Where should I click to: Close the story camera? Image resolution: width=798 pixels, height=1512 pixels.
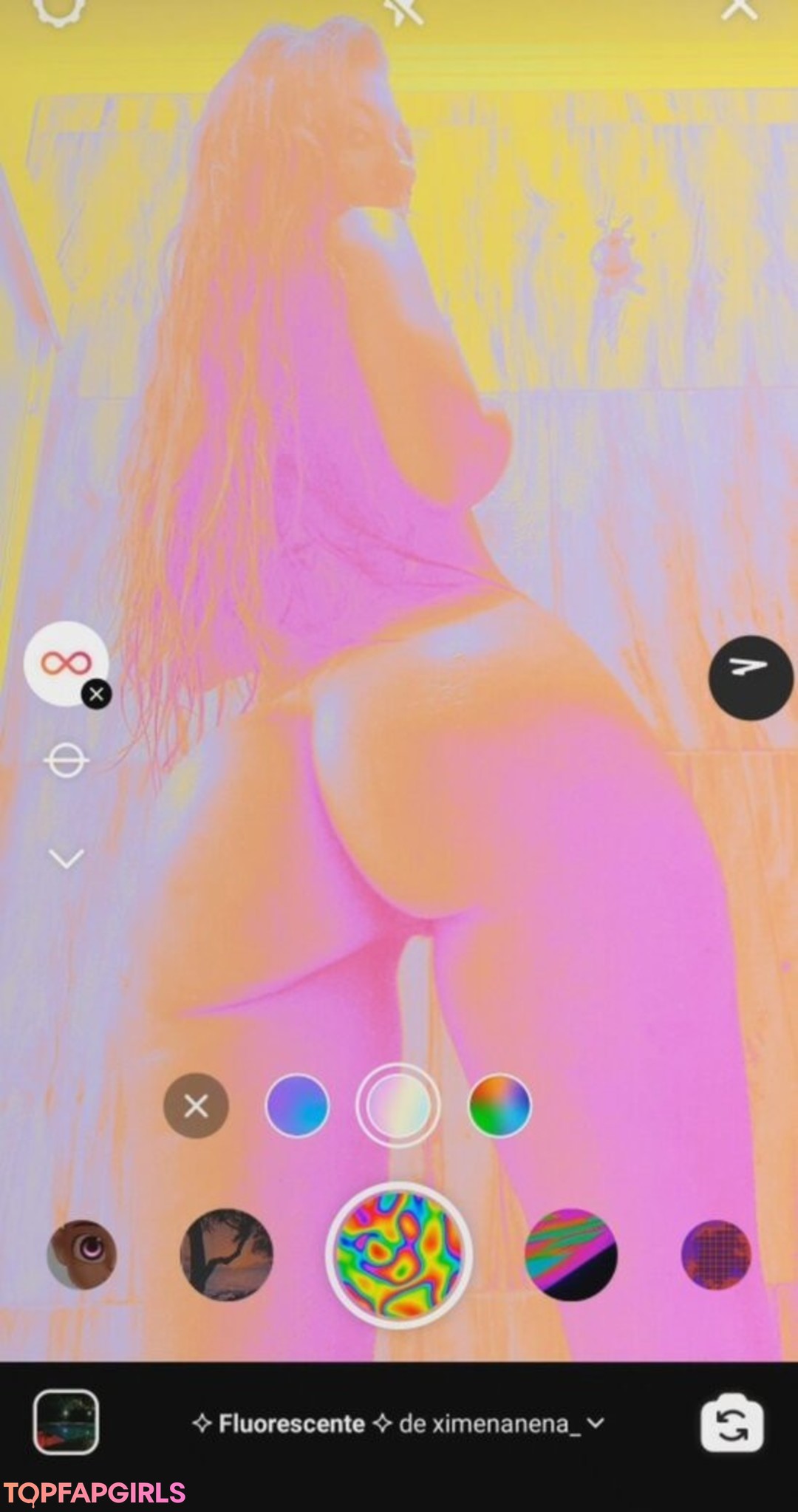point(739,9)
